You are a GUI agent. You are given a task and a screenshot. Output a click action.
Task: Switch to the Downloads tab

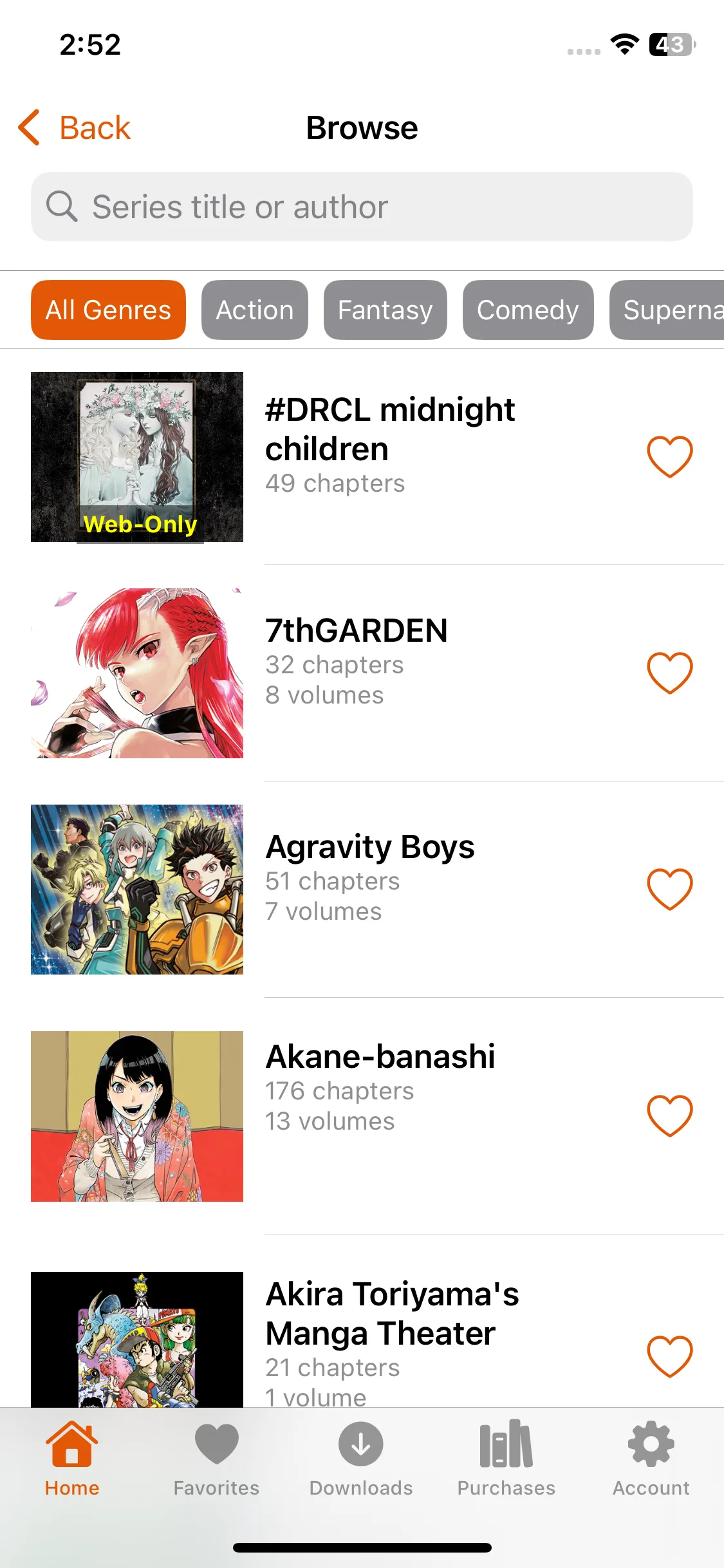[x=361, y=1459]
